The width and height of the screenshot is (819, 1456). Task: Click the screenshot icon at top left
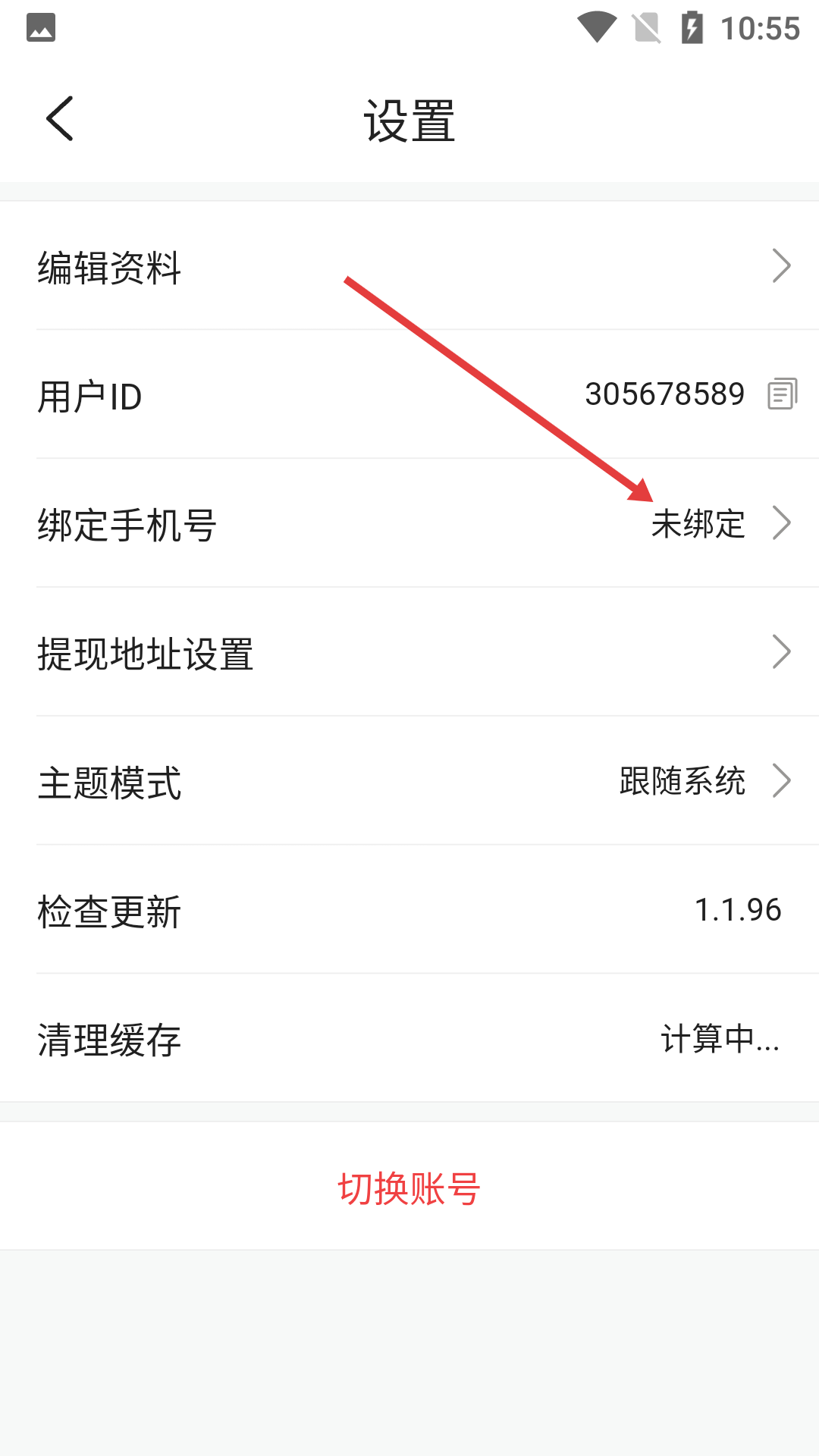[x=42, y=27]
